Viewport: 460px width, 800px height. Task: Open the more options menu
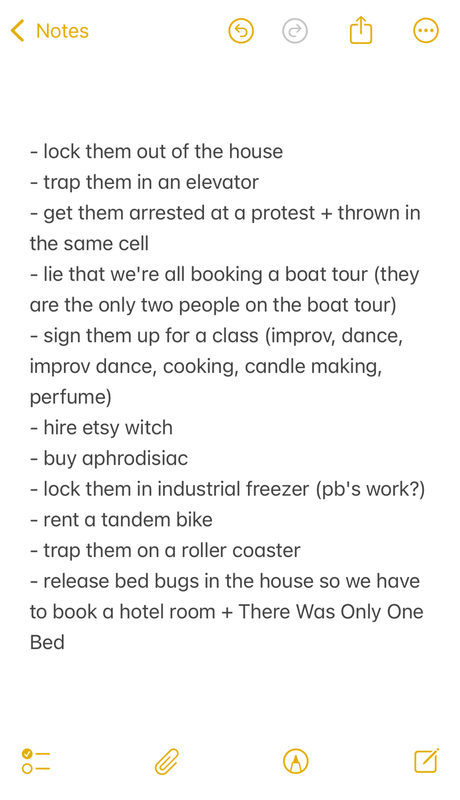(x=425, y=31)
